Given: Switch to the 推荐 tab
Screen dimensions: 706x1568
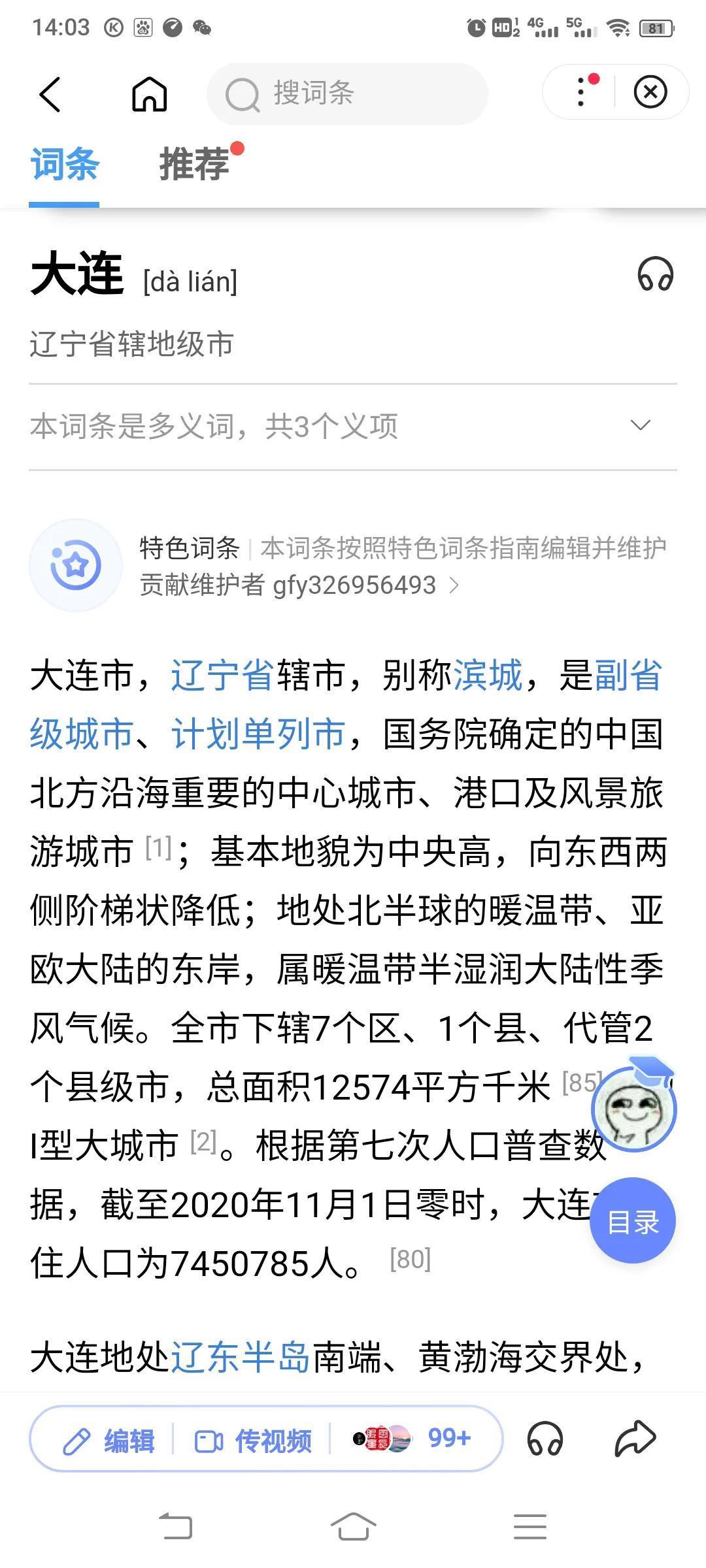Looking at the screenshot, I should [195, 163].
